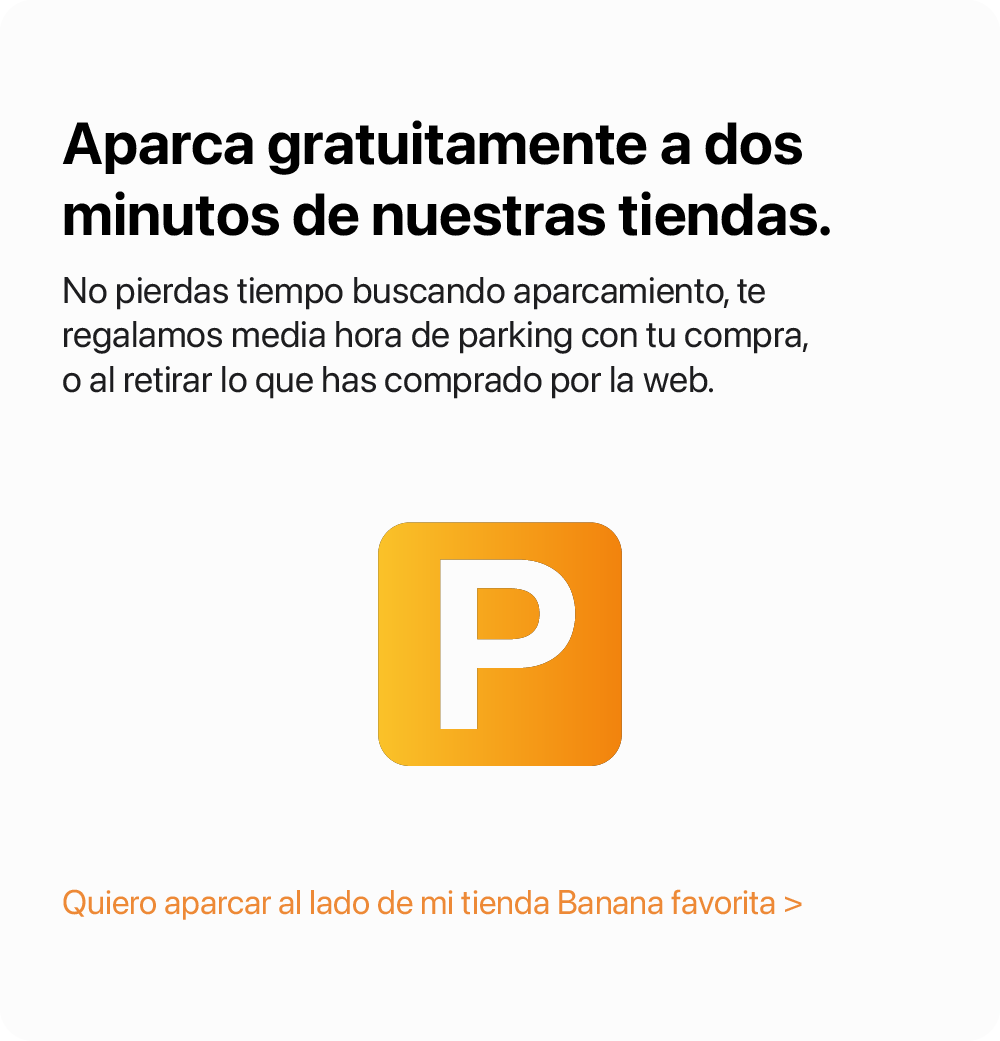
Task: Open the 'Quiero aparcar al lado de mi tienda' link
Action: (x=431, y=903)
